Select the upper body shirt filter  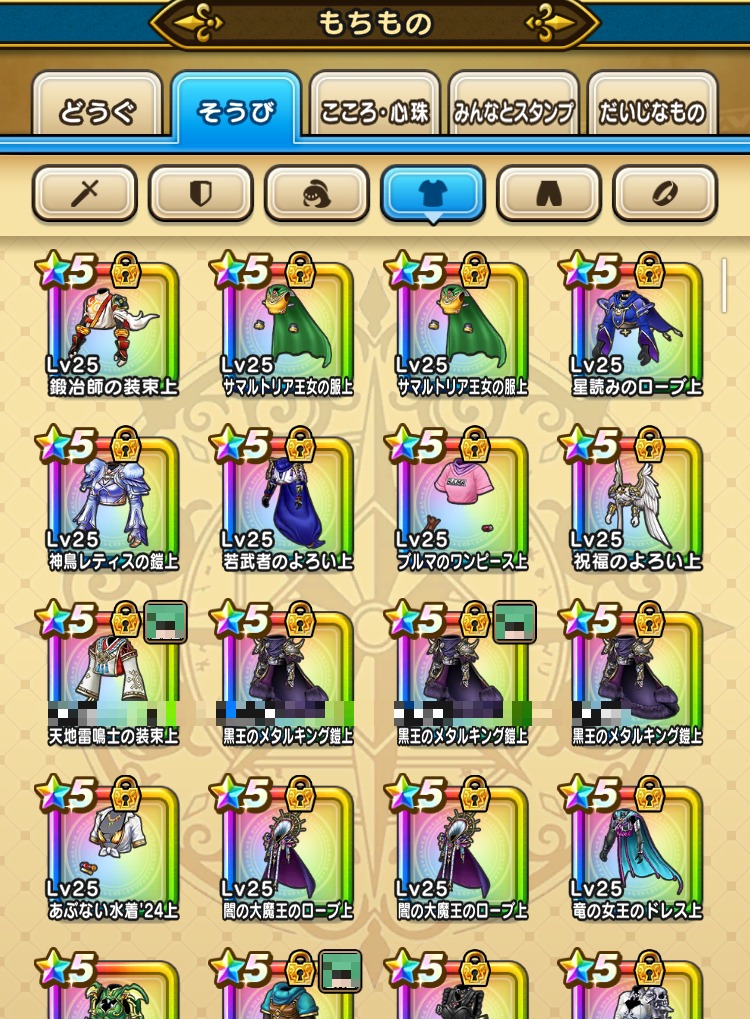coord(433,193)
